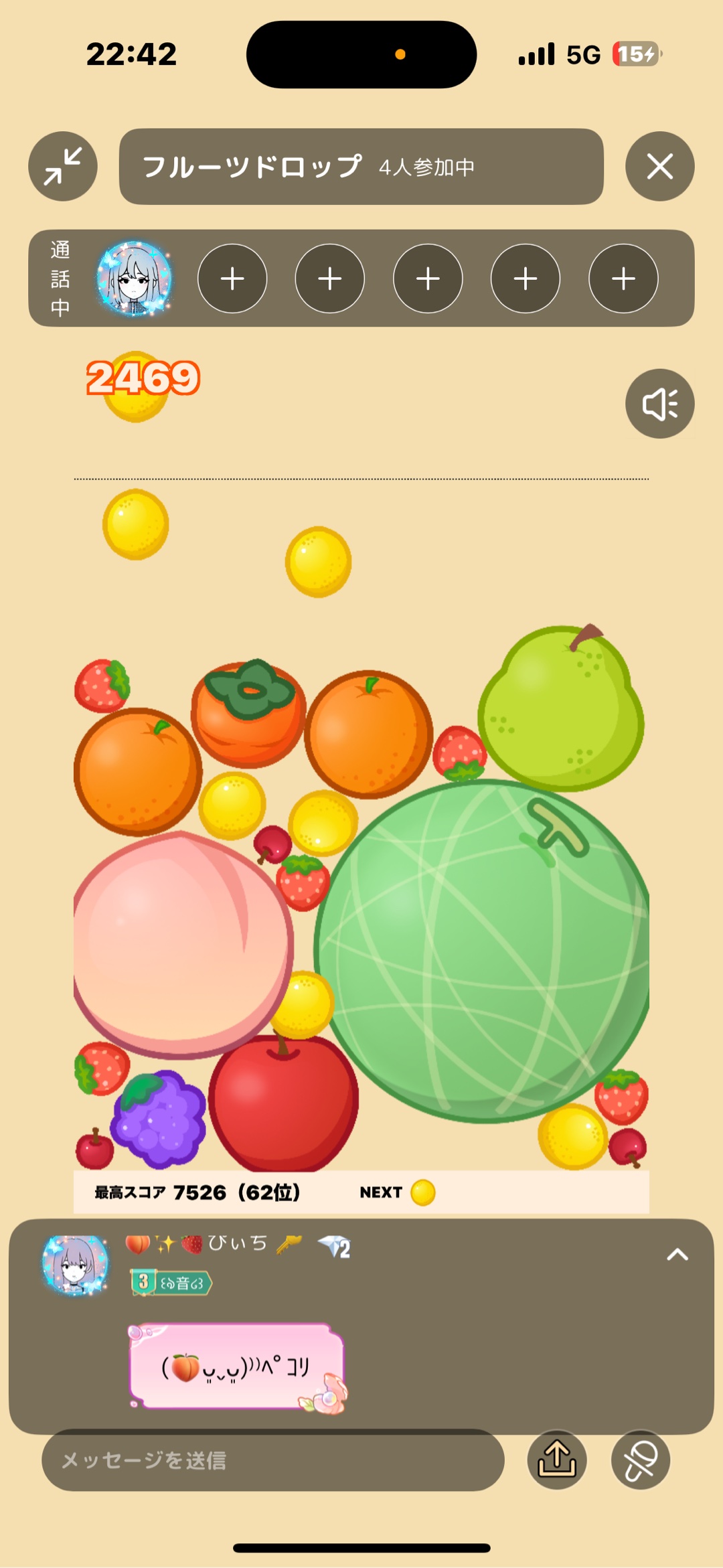Close the Fruit Drop game
This screenshot has height=1568, width=723.
coord(659,166)
